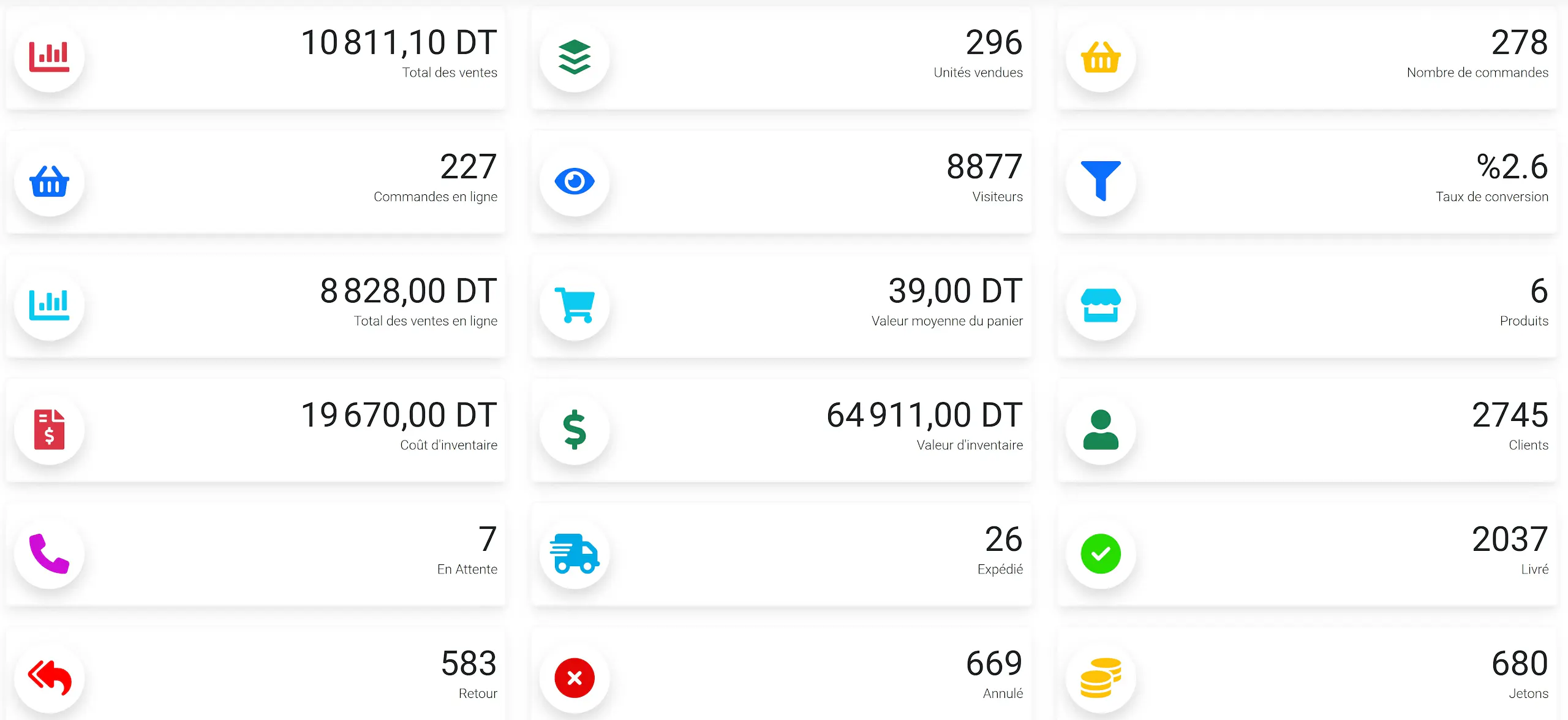This screenshot has width=1568, height=720.
Task: Open the Retour orders card
Action: [255, 674]
